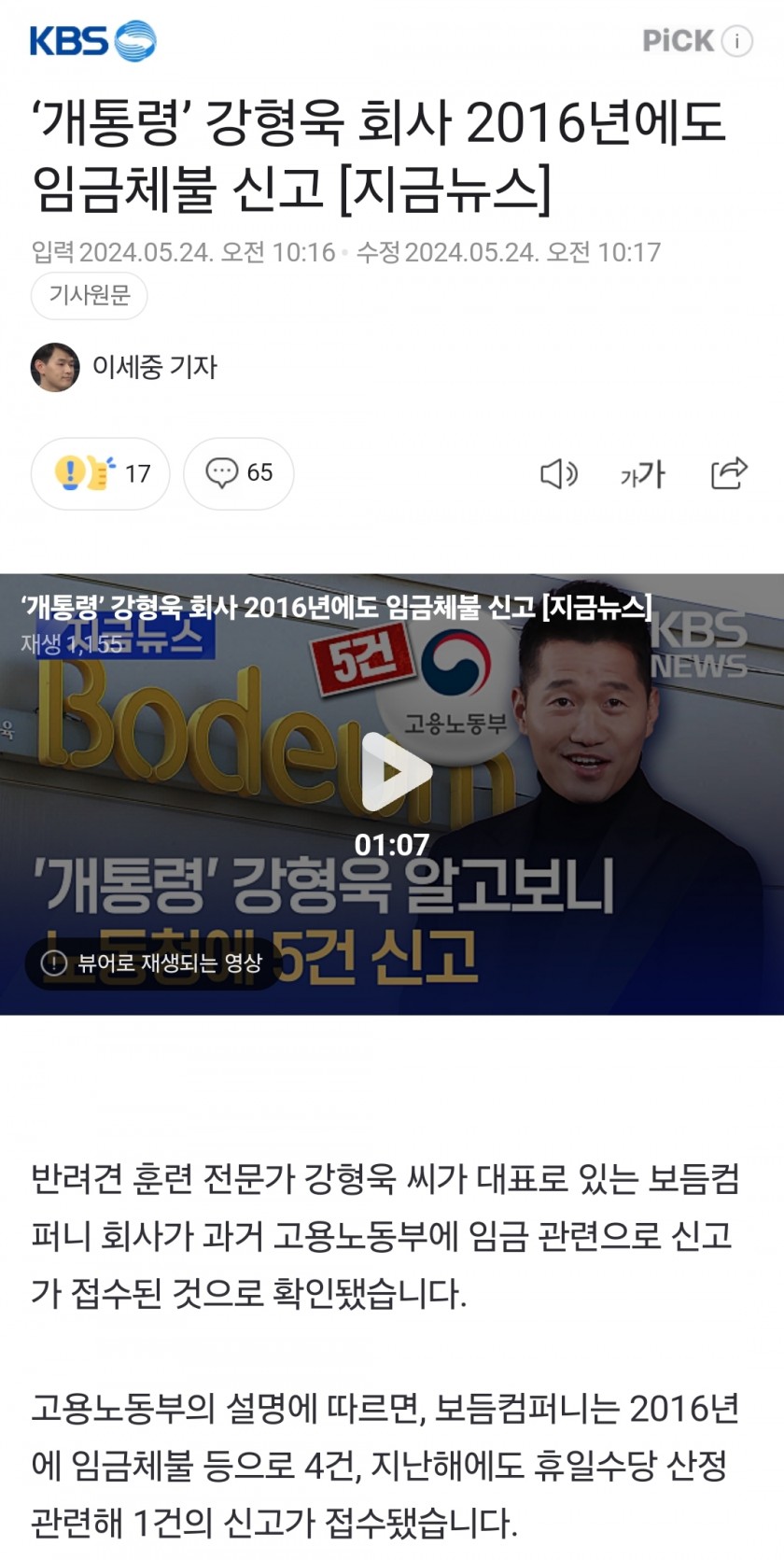Screen dimensions: 784x1560
Task: Change the font size with the 가가 icon
Action: (643, 474)
